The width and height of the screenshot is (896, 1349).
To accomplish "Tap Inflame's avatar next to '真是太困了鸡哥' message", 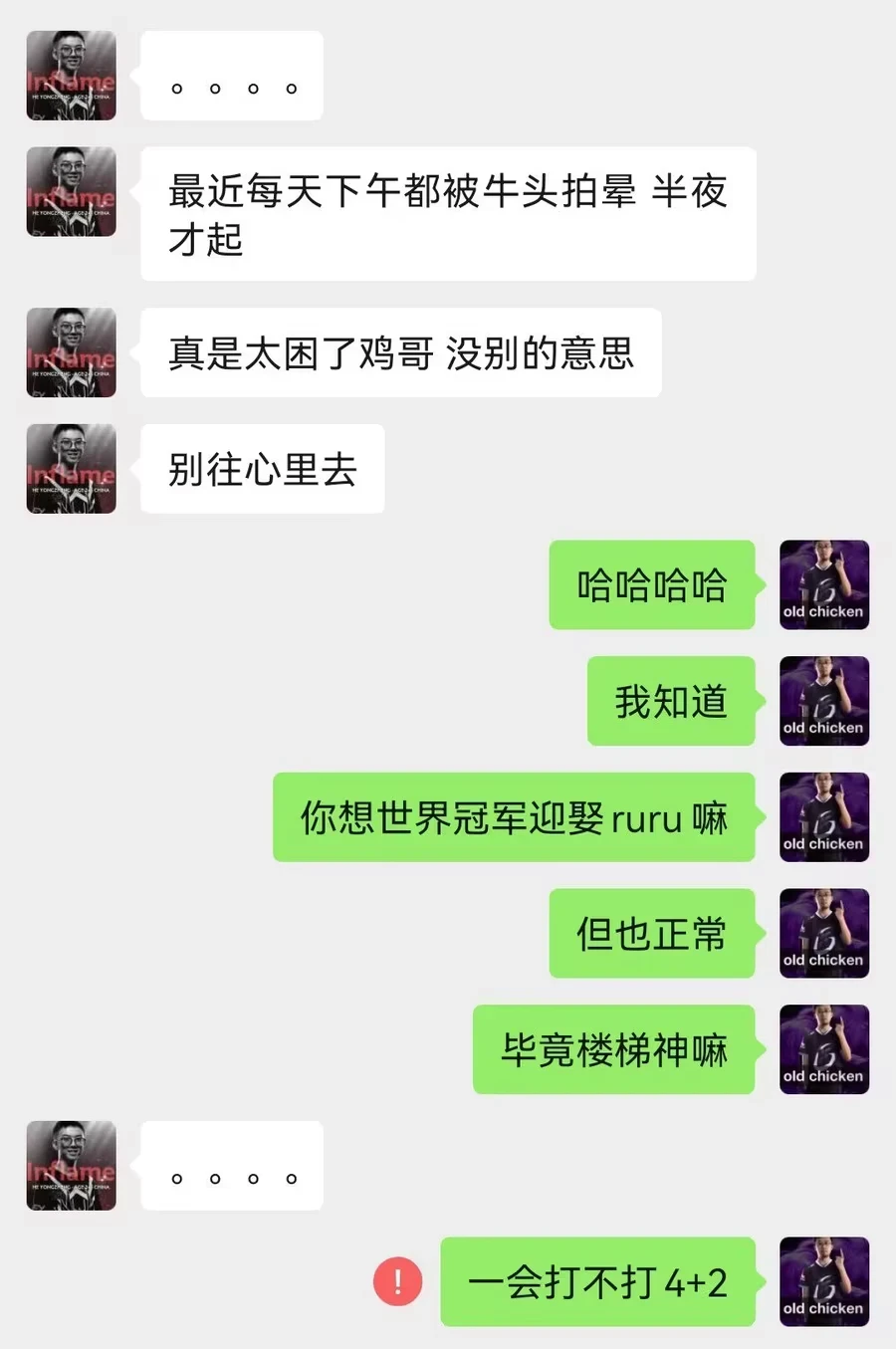I will click(x=71, y=352).
